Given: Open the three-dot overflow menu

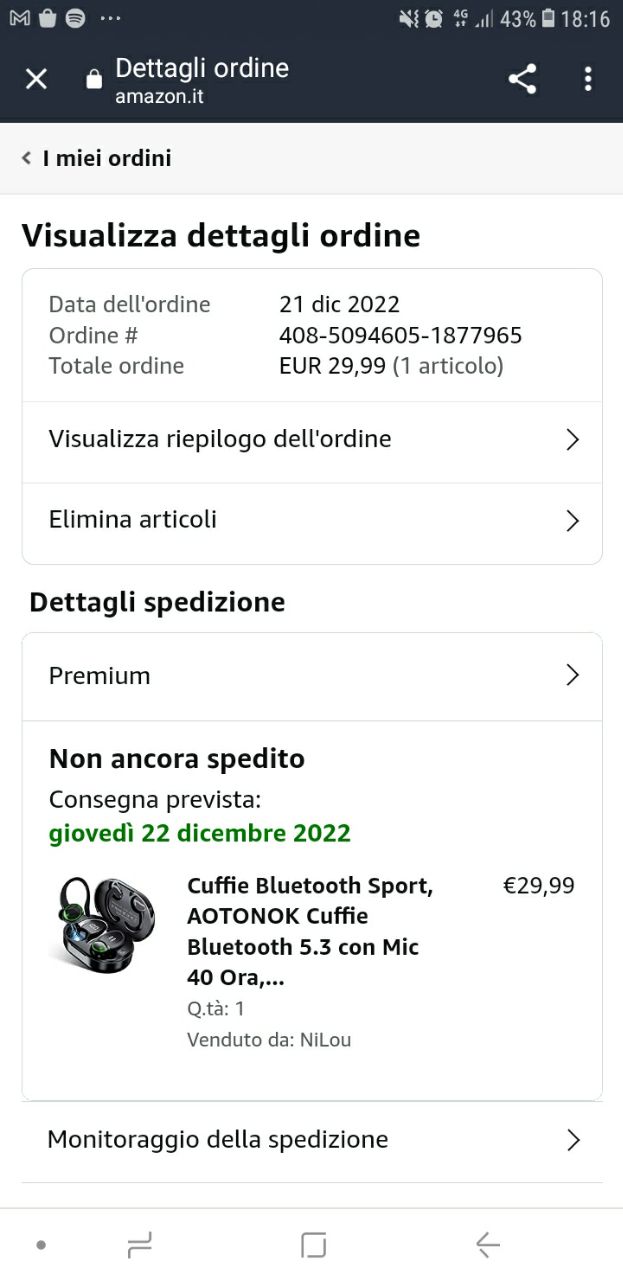Looking at the screenshot, I should pyautogui.click(x=588, y=79).
